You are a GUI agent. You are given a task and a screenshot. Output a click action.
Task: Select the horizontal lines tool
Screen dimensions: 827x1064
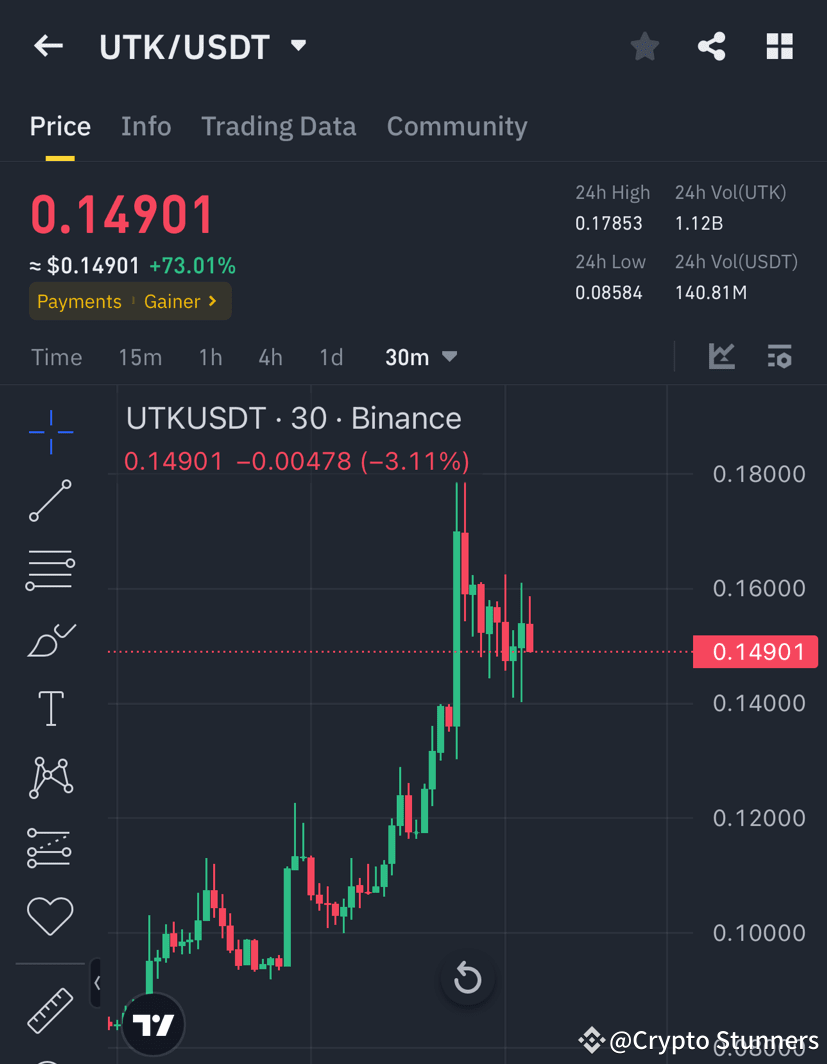(x=49, y=569)
